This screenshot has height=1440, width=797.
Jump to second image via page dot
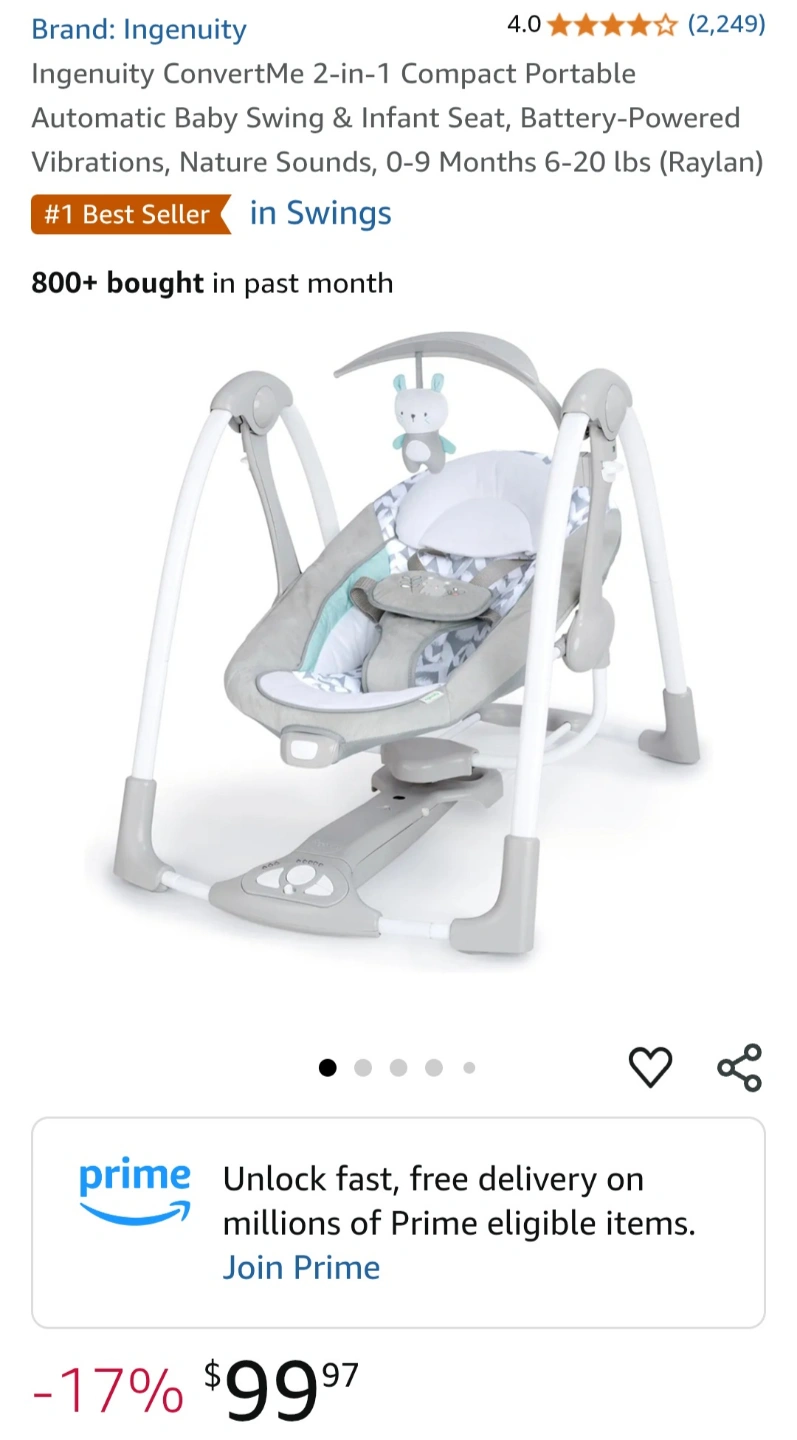[363, 1068]
